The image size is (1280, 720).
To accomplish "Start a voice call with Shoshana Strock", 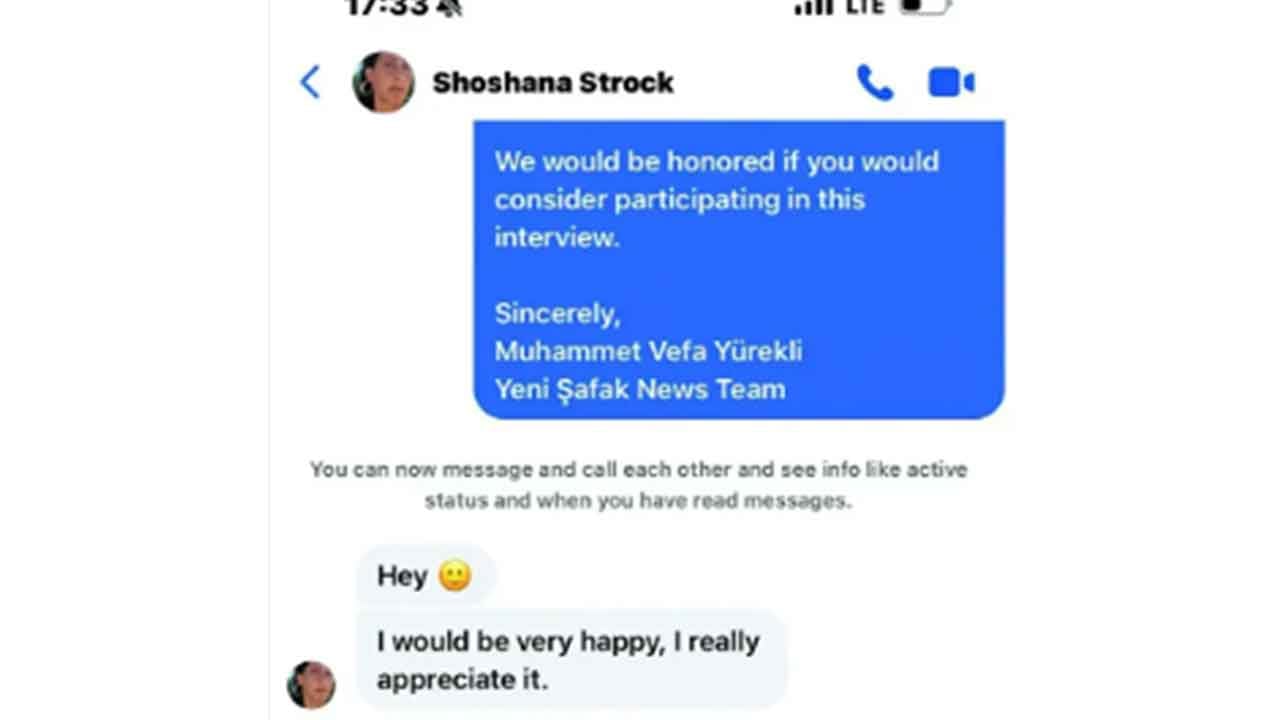I will tap(874, 82).
